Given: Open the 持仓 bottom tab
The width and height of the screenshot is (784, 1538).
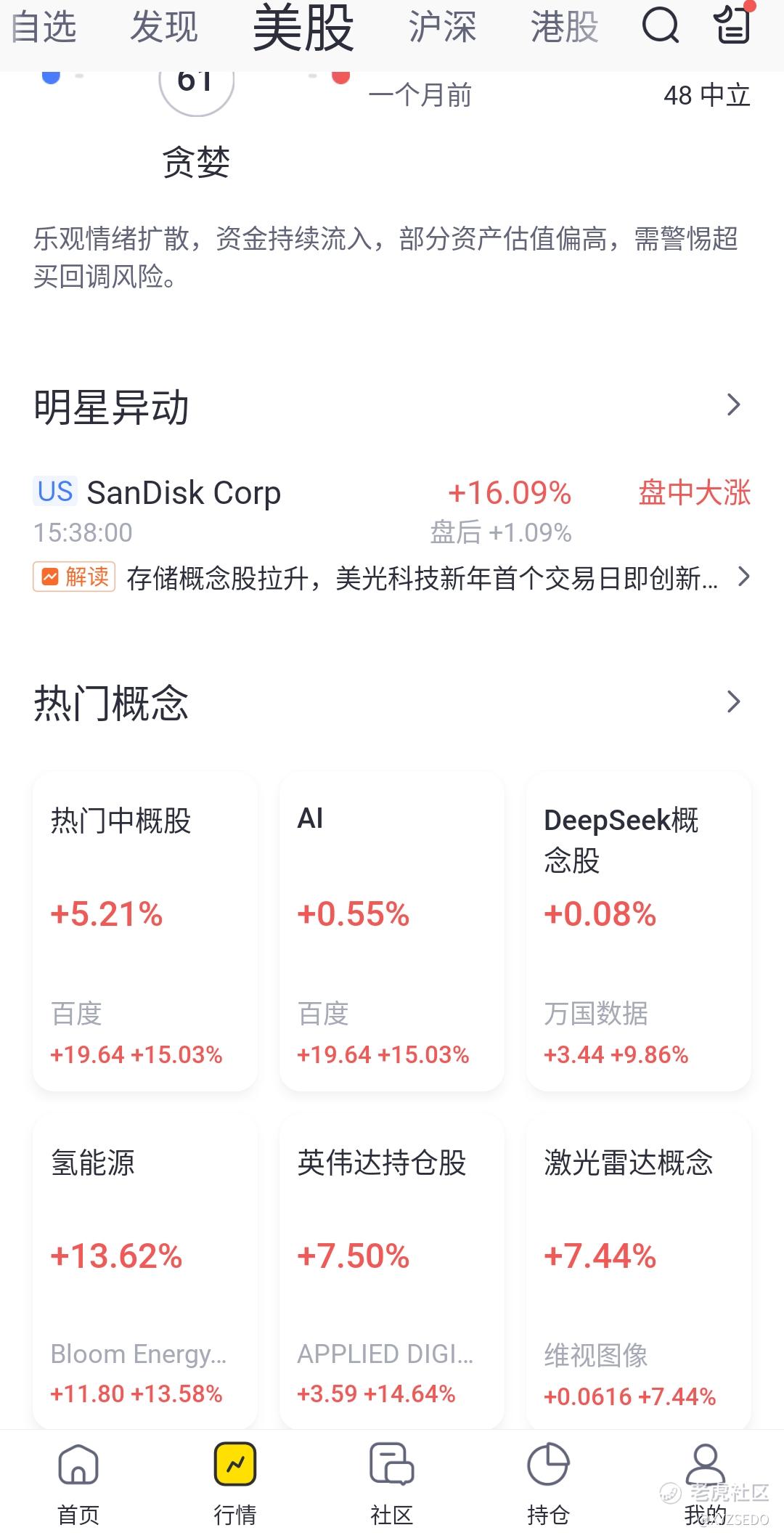Looking at the screenshot, I should tap(548, 1483).
